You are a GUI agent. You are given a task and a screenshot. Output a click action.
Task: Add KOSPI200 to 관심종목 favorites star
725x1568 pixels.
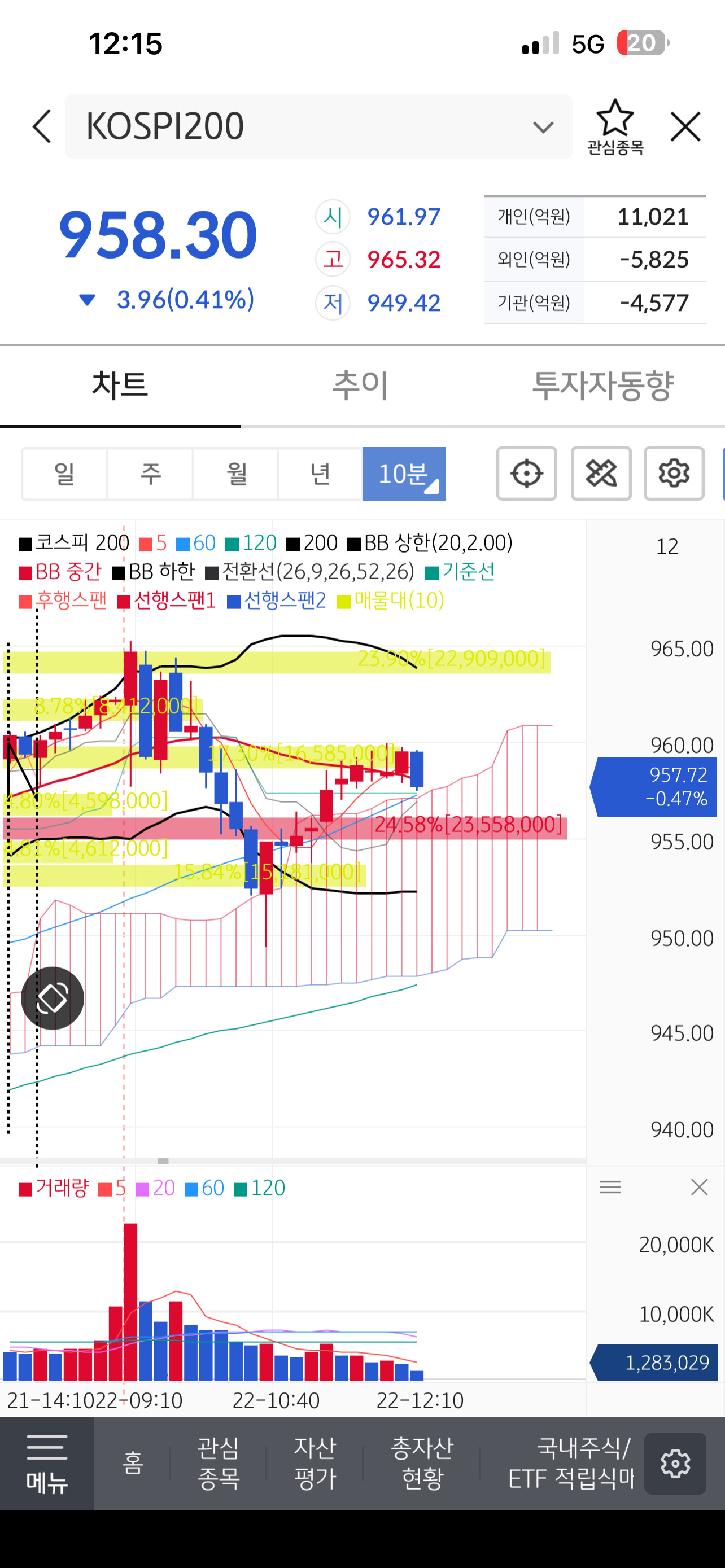click(x=615, y=126)
